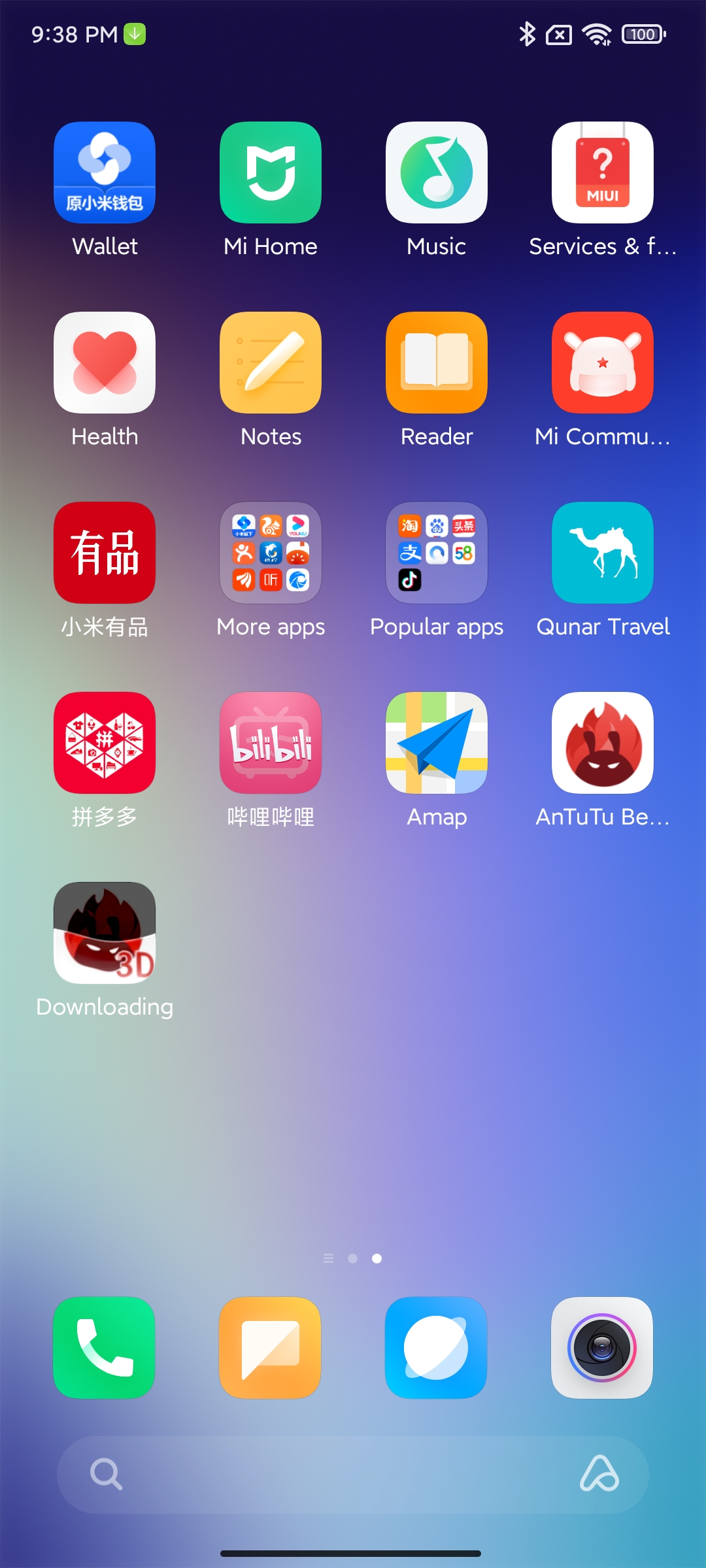
Task: Launch the Camera from dock
Action: 603,1347
